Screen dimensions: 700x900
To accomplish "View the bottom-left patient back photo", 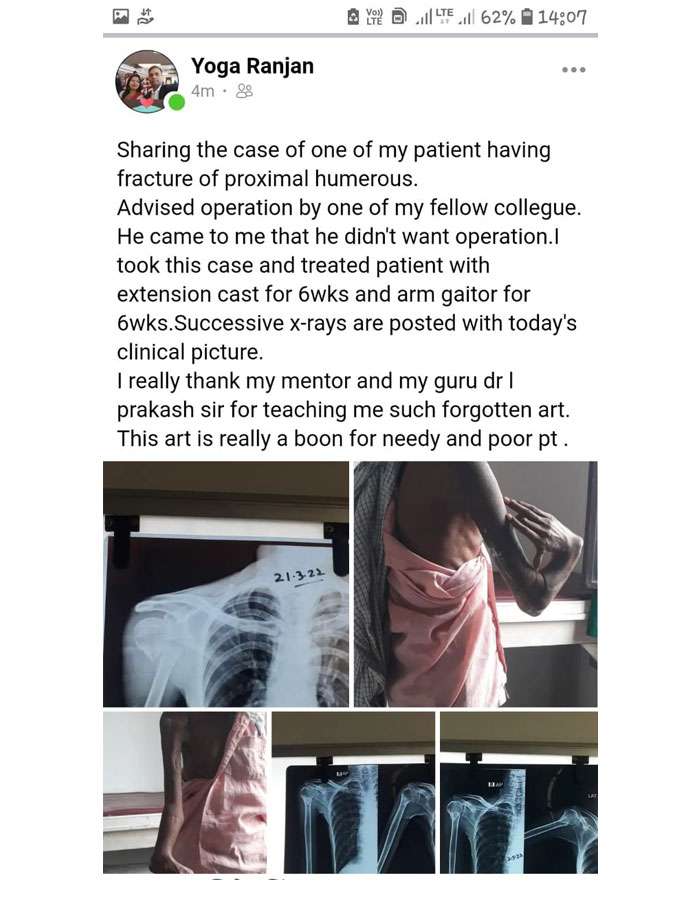I will 184,792.
